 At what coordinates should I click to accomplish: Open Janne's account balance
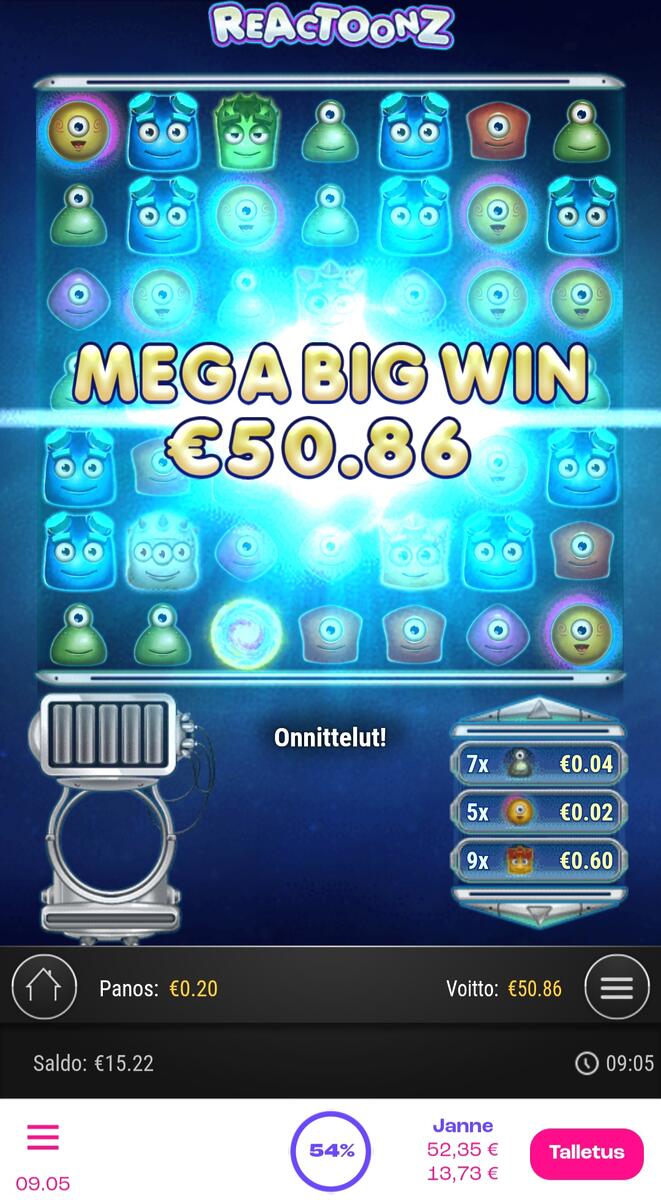(463, 1150)
